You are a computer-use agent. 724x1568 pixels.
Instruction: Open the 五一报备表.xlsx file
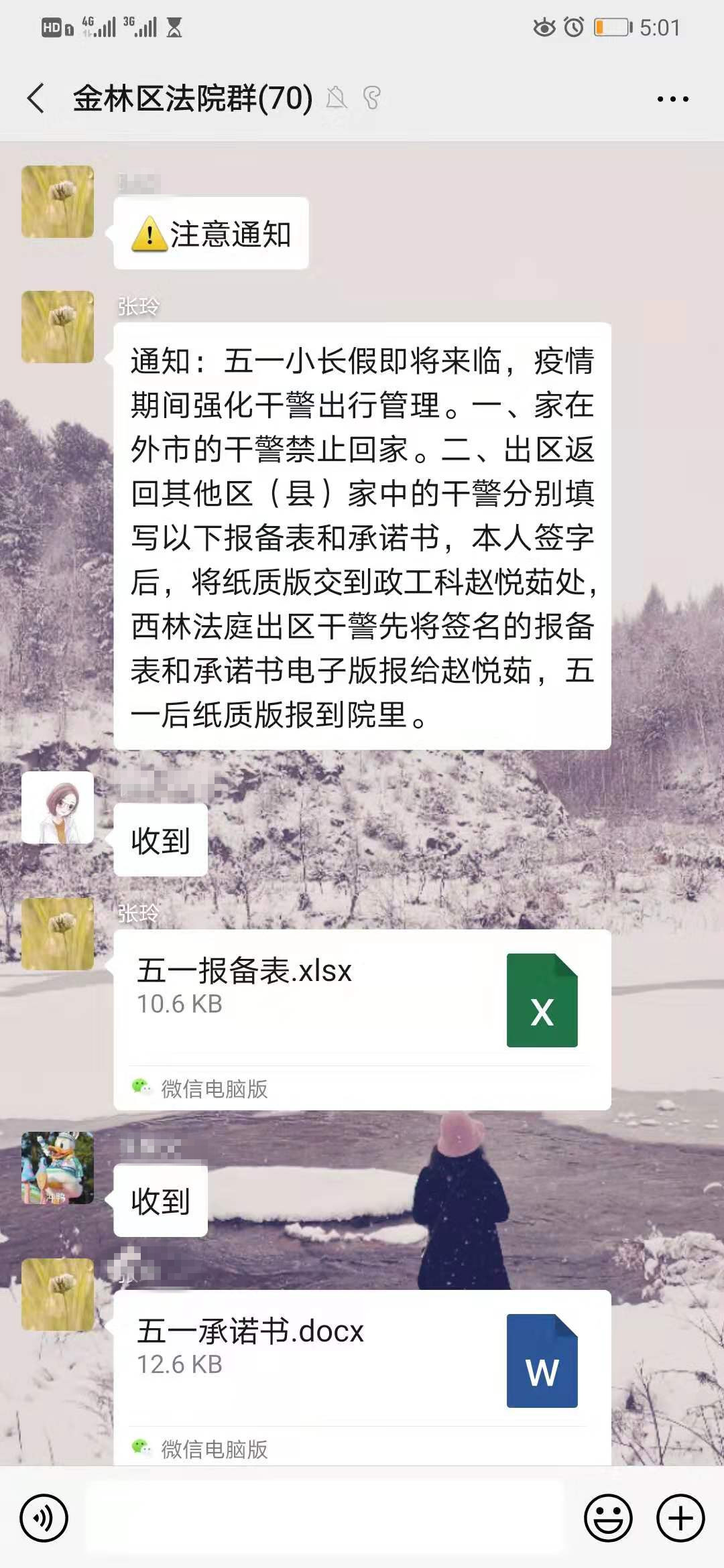click(x=362, y=999)
